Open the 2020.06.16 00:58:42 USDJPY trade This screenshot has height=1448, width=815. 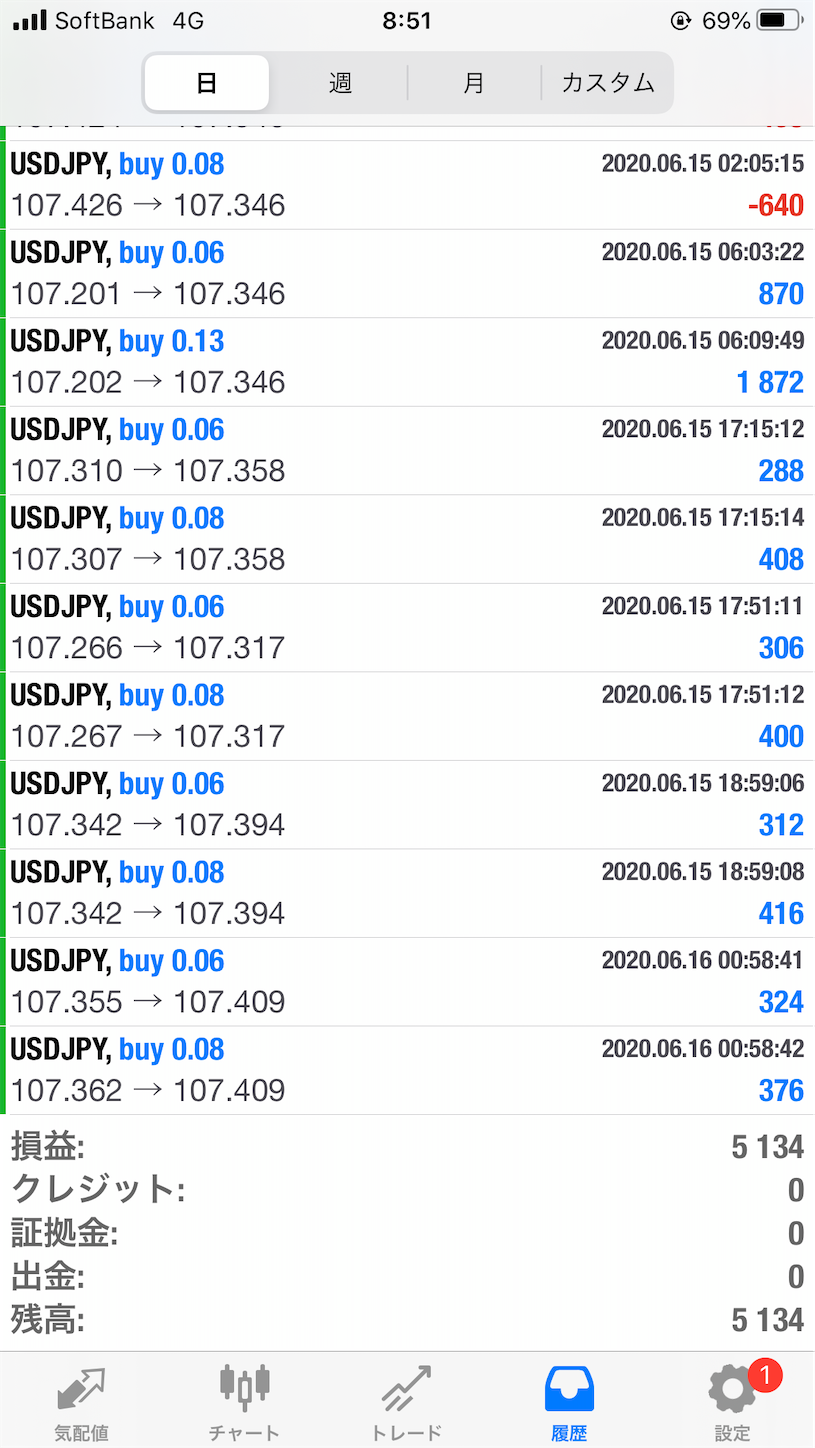click(x=407, y=1070)
